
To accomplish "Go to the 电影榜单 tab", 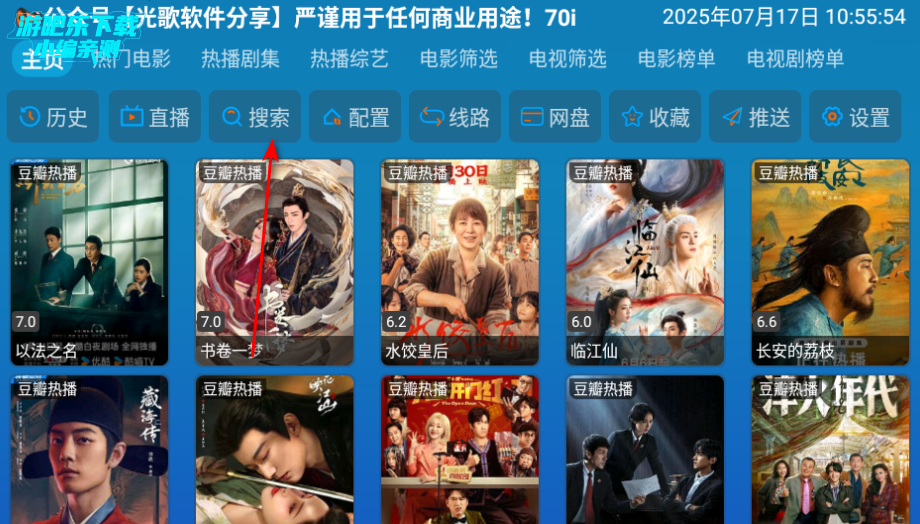I will click(676, 59).
